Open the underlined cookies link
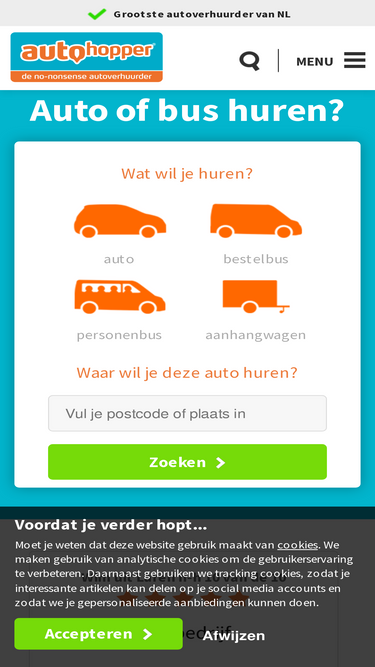The image size is (375, 667). pos(298,545)
